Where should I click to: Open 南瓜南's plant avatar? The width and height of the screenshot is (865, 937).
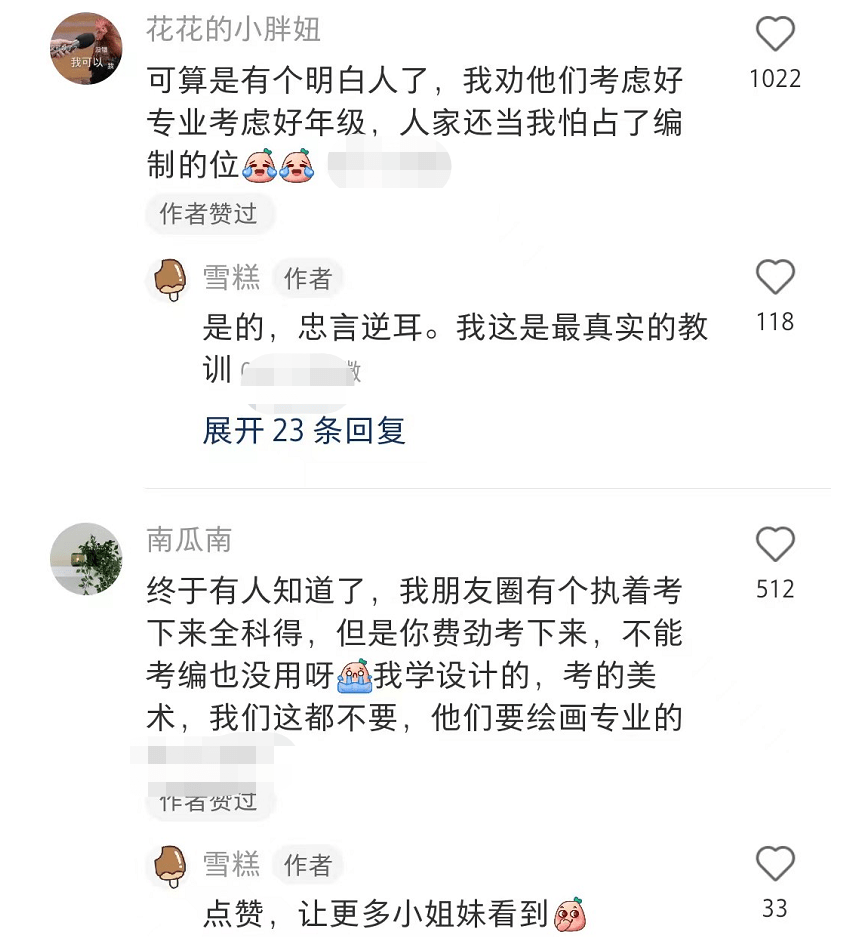86,559
